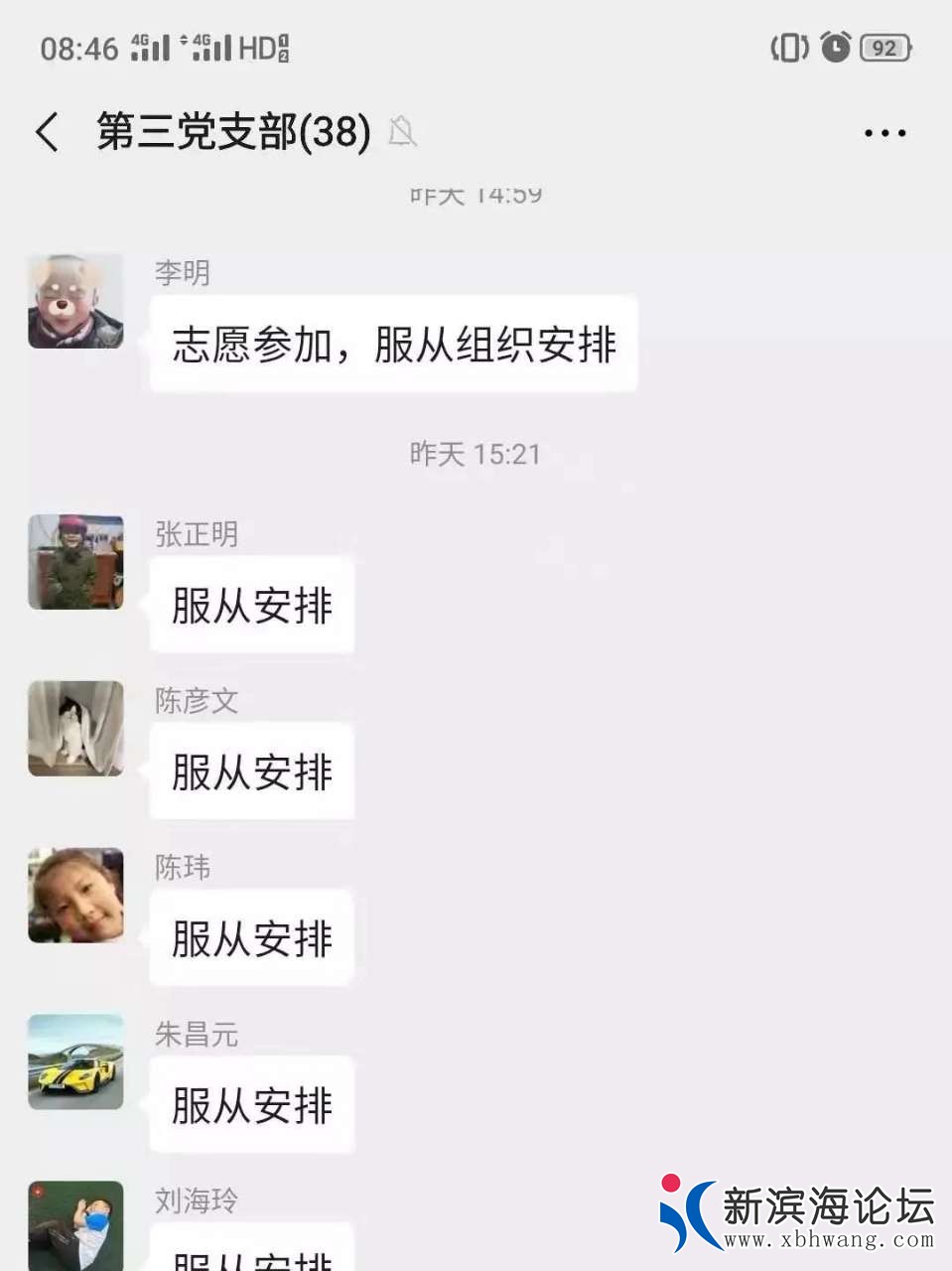Go back from the group chat

tap(47, 132)
